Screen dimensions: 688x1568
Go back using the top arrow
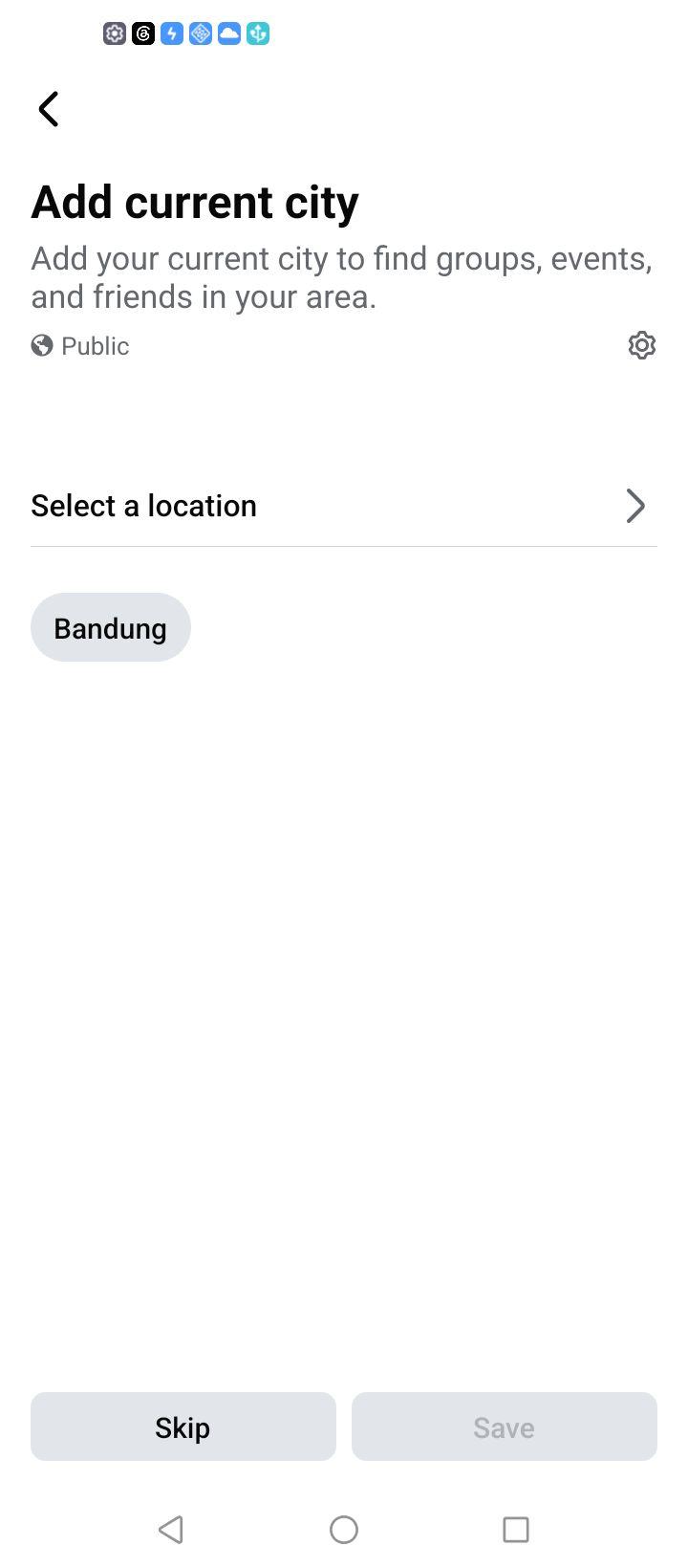(49, 109)
